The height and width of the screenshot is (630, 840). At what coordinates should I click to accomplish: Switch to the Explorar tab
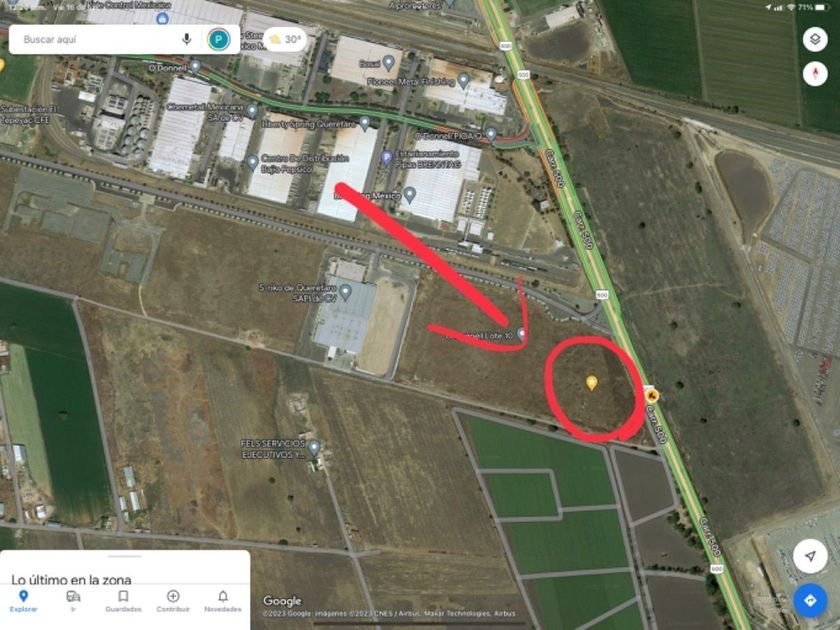(23, 601)
